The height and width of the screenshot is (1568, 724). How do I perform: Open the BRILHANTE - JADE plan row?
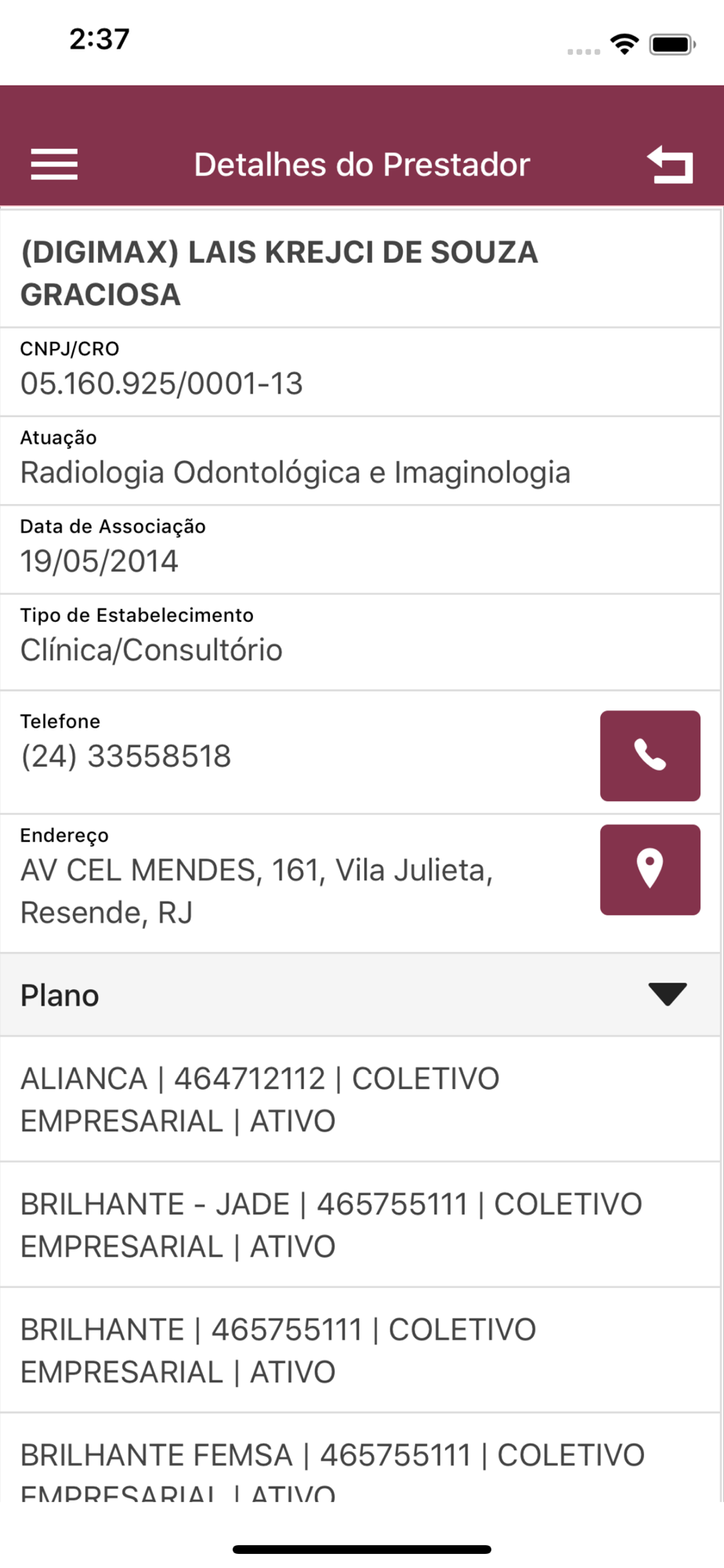click(x=360, y=1225)
